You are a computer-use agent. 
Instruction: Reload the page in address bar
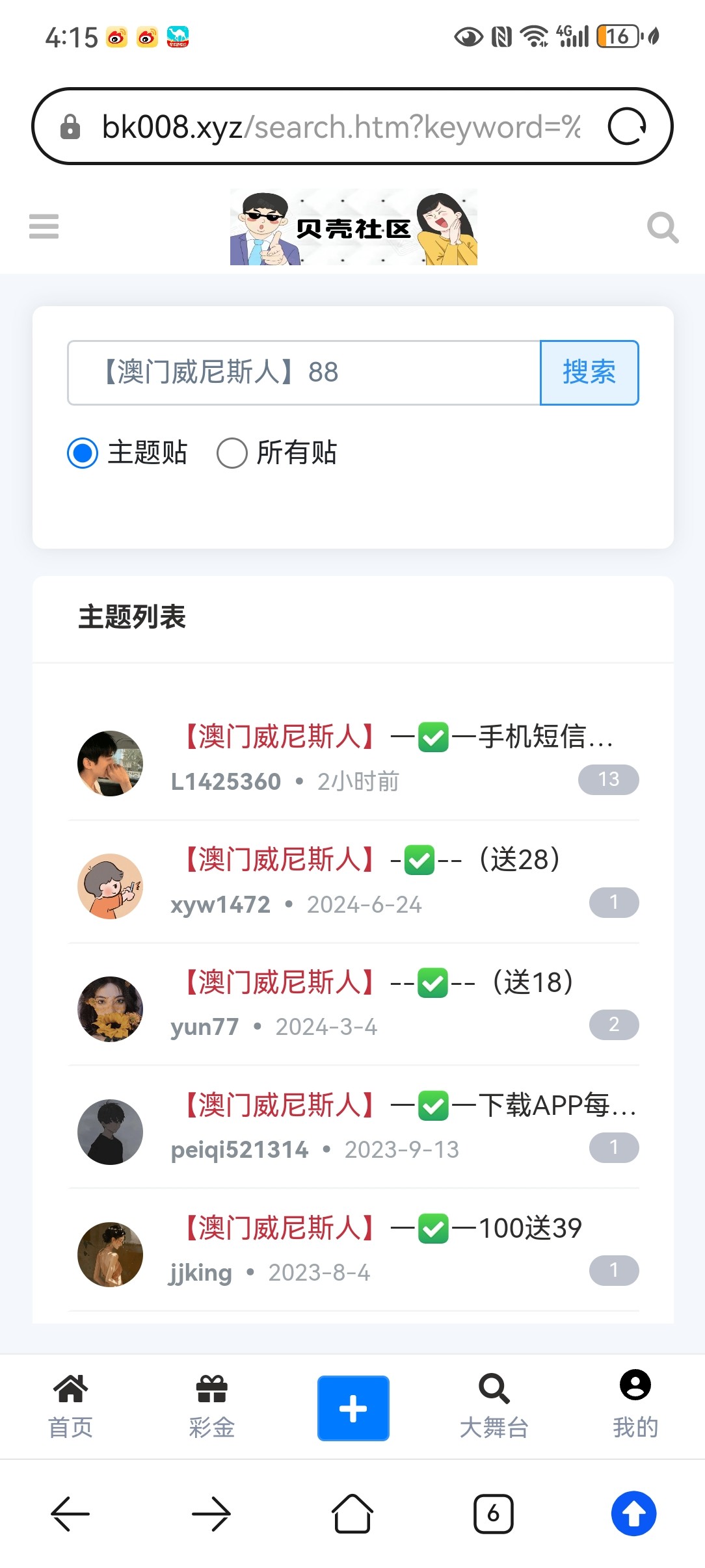[626, 126]
